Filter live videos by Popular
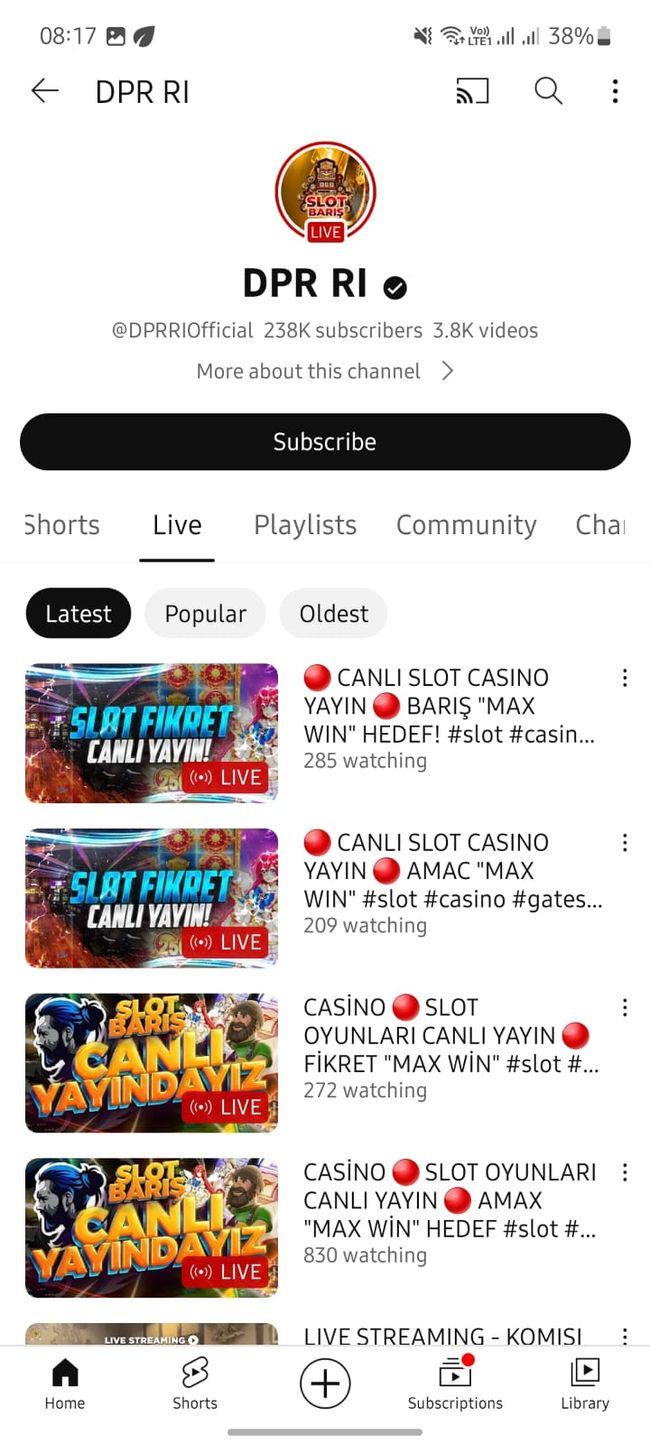 (205, 614)
